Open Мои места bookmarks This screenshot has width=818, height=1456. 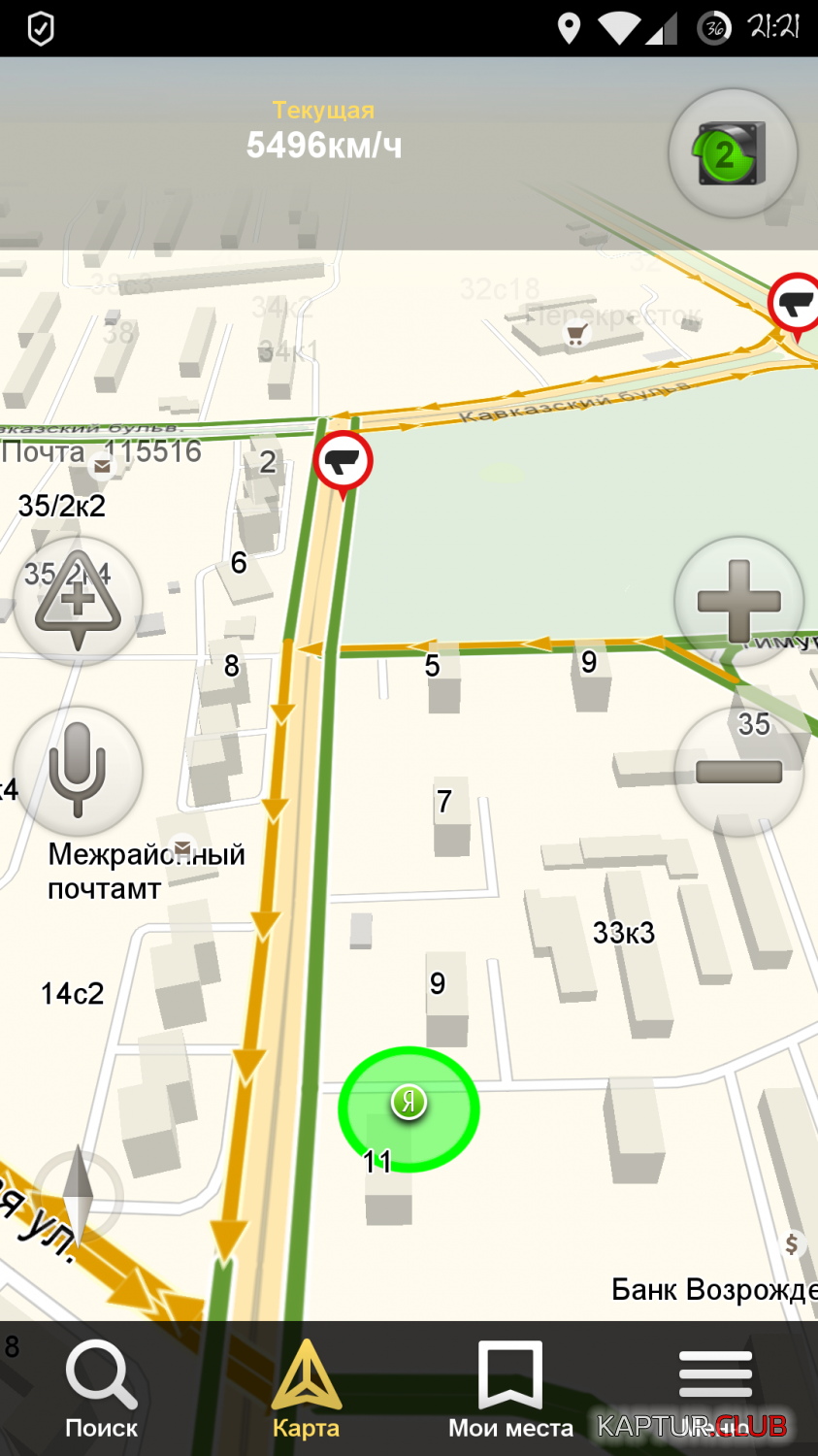click(510, 1388)
